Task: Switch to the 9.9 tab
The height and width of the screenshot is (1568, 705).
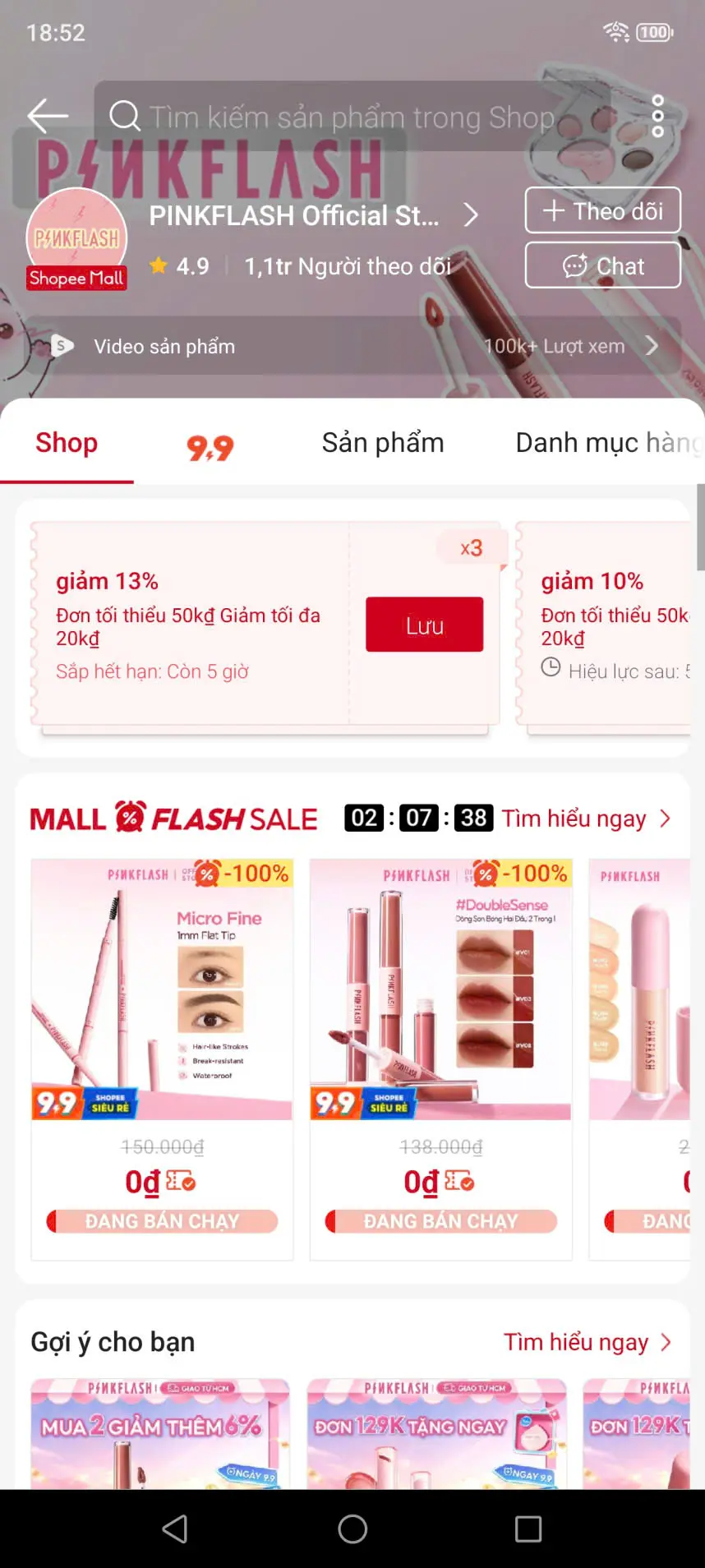Action: pyautogui.click(x=210, y=445)
